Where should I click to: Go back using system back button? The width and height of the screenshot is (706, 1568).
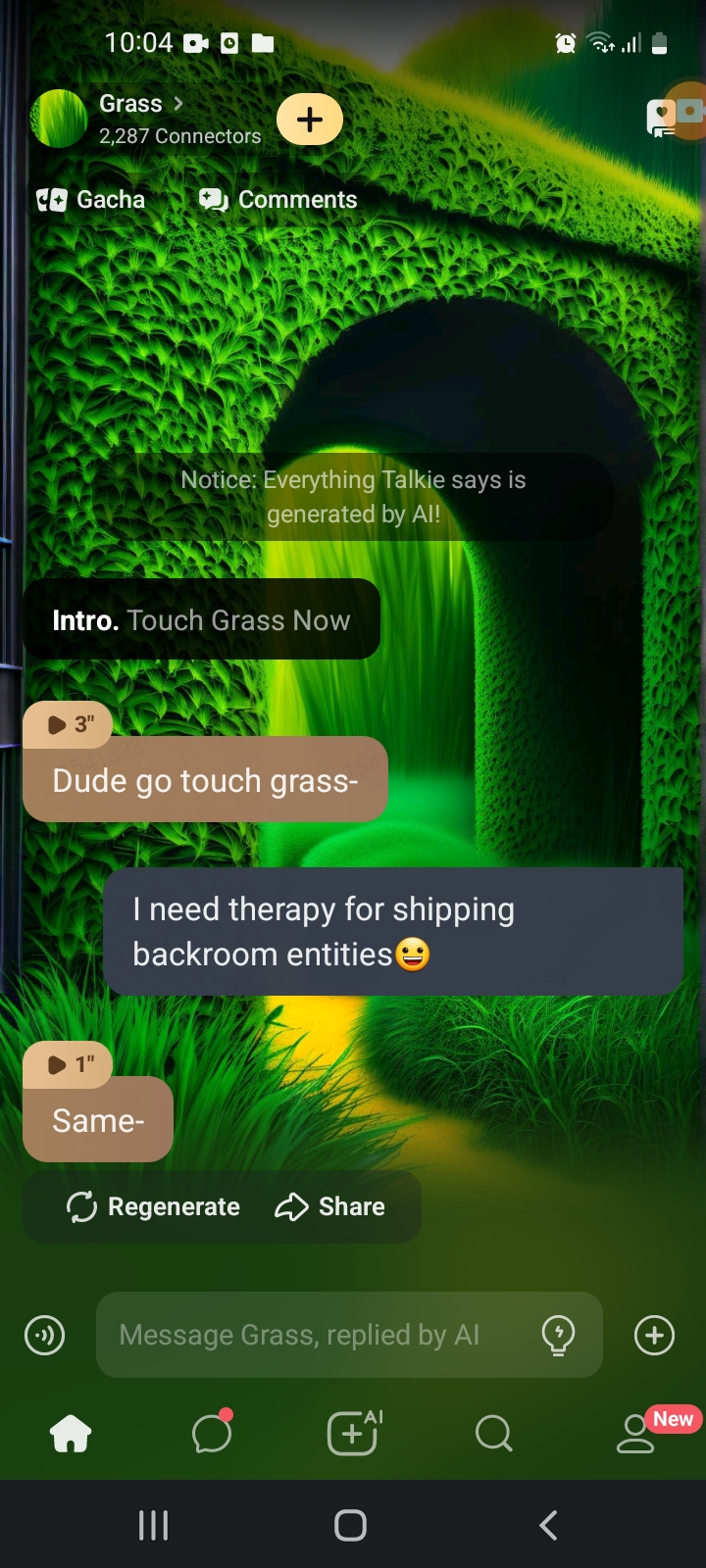tap(549, 1525)
